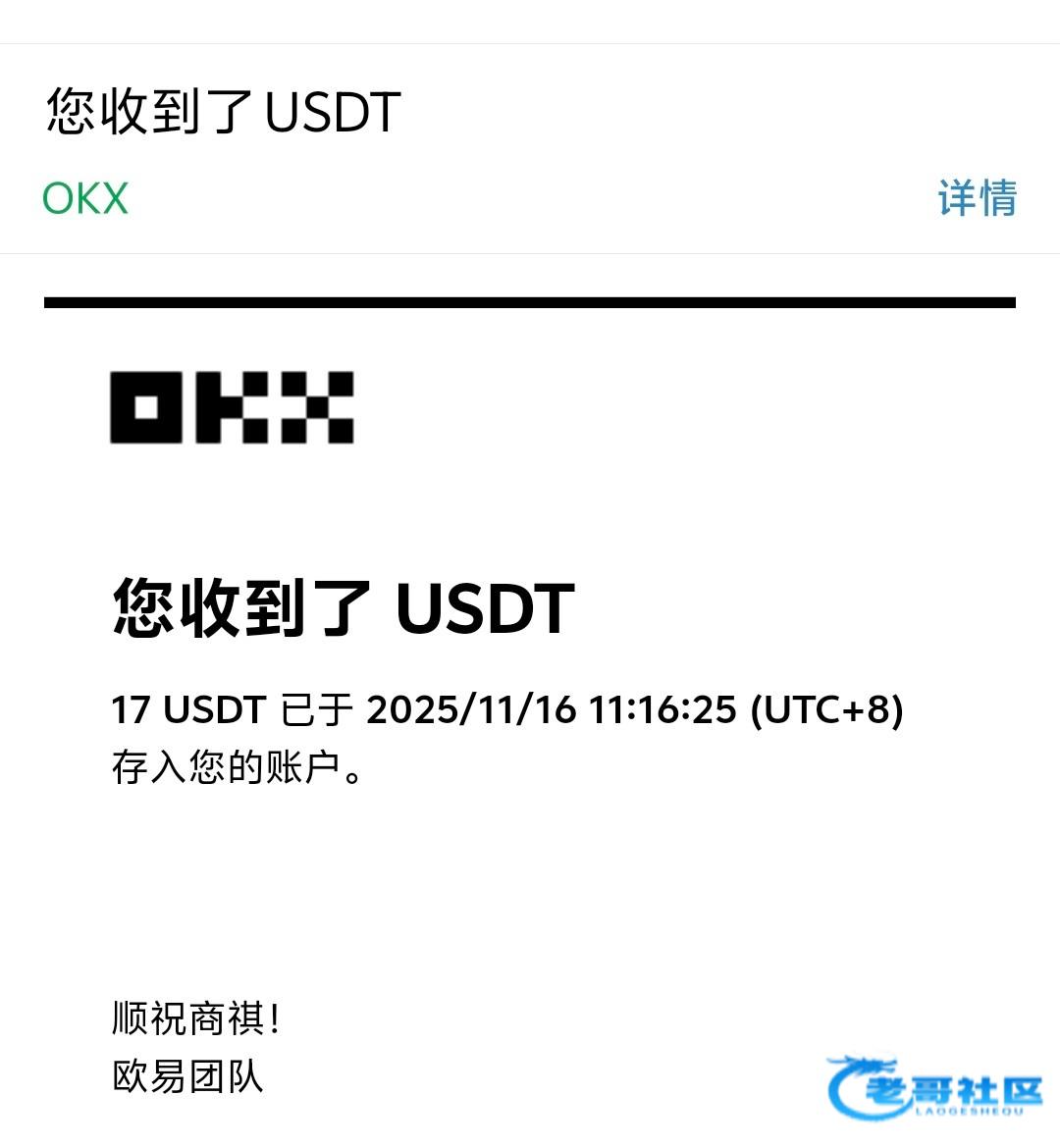1060x1148 pixels.
Task: Tap the green OKX sender name
Action: tap(85, 198)
